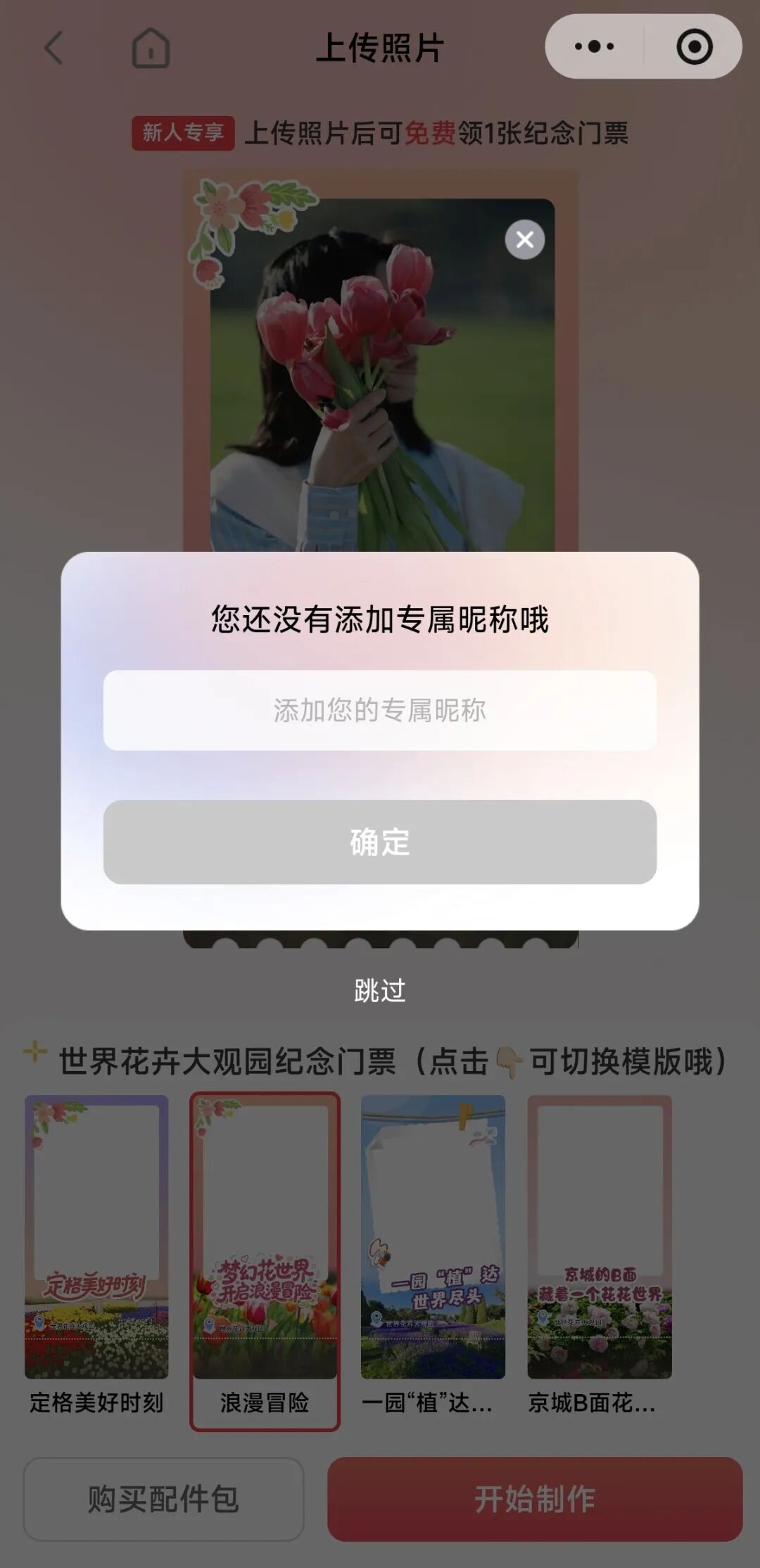Tap 购买配件包 button
The width and height of the screenshot is (760, 1568).
(x=163, y=1498)
